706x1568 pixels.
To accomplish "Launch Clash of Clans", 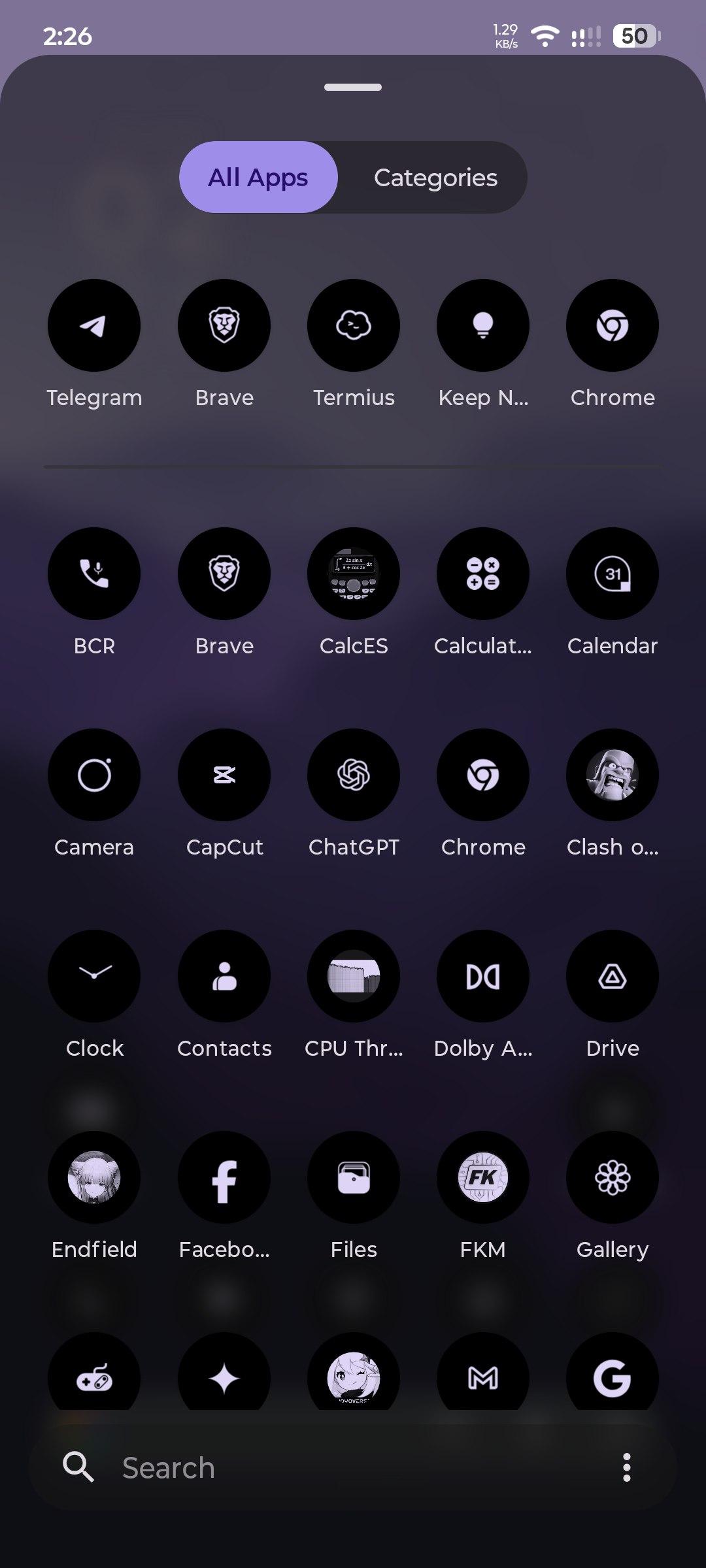I will point(613,775).
